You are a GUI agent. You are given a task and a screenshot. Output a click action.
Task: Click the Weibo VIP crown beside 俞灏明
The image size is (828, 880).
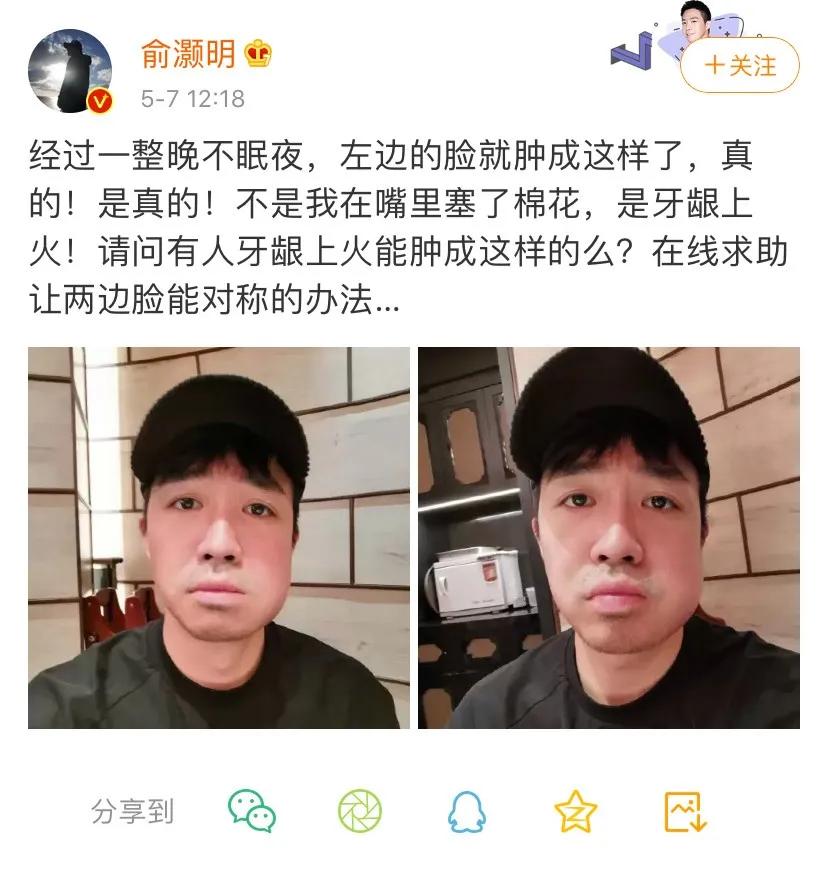258,55
